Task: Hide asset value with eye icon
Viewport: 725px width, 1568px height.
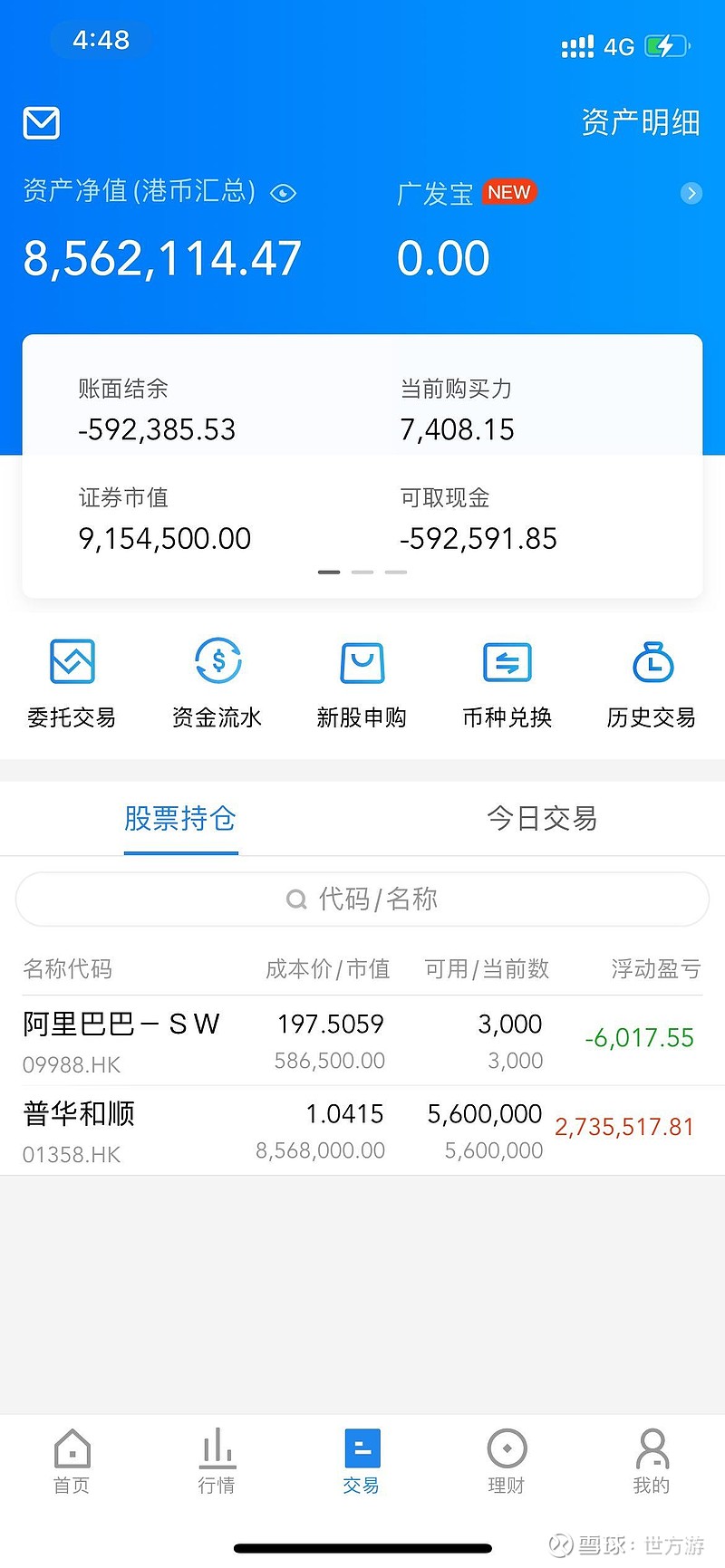Action: pyautogui.click(x=284, y=193)
